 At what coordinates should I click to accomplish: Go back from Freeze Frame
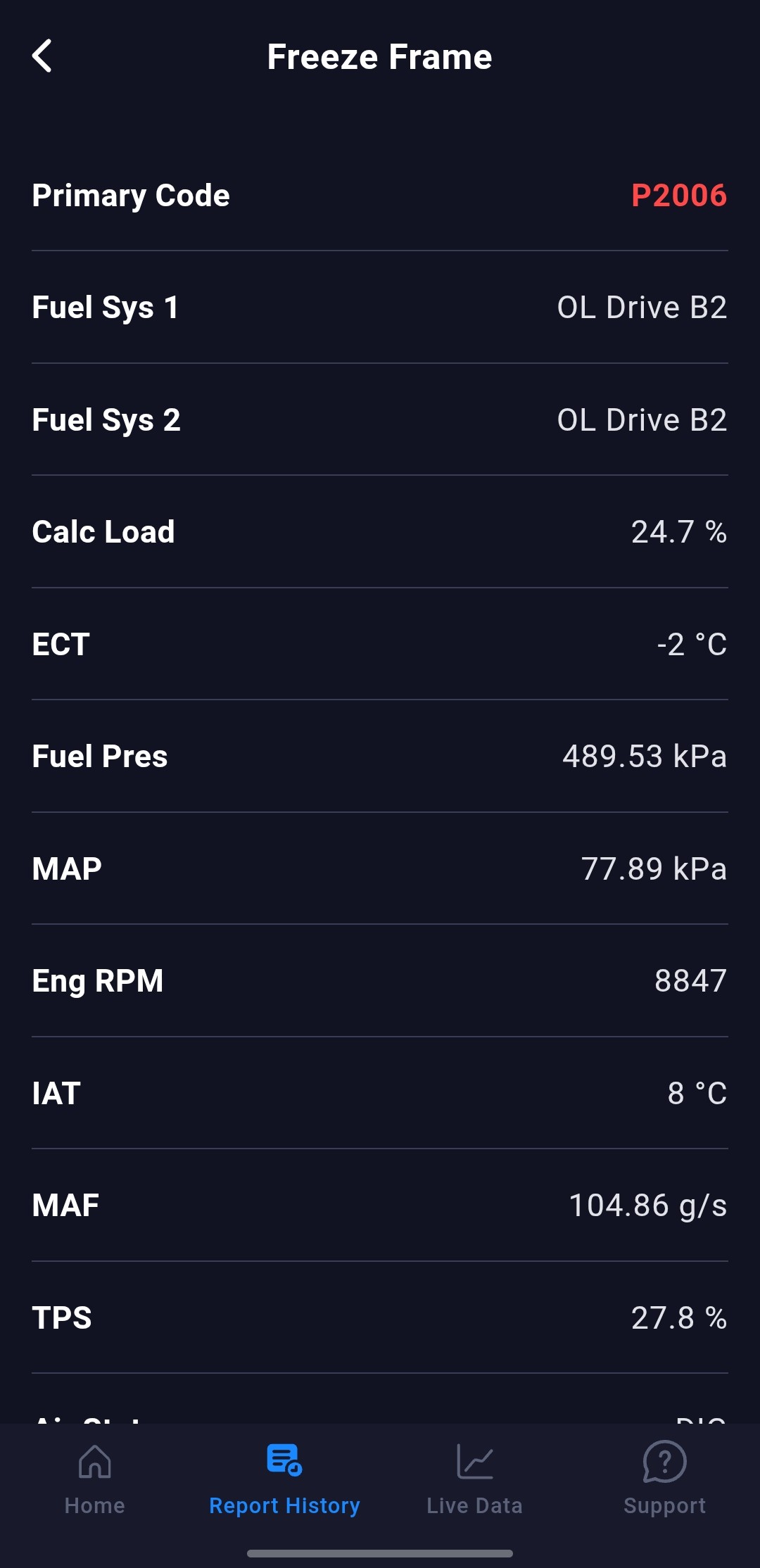click(x=42, y=56)
